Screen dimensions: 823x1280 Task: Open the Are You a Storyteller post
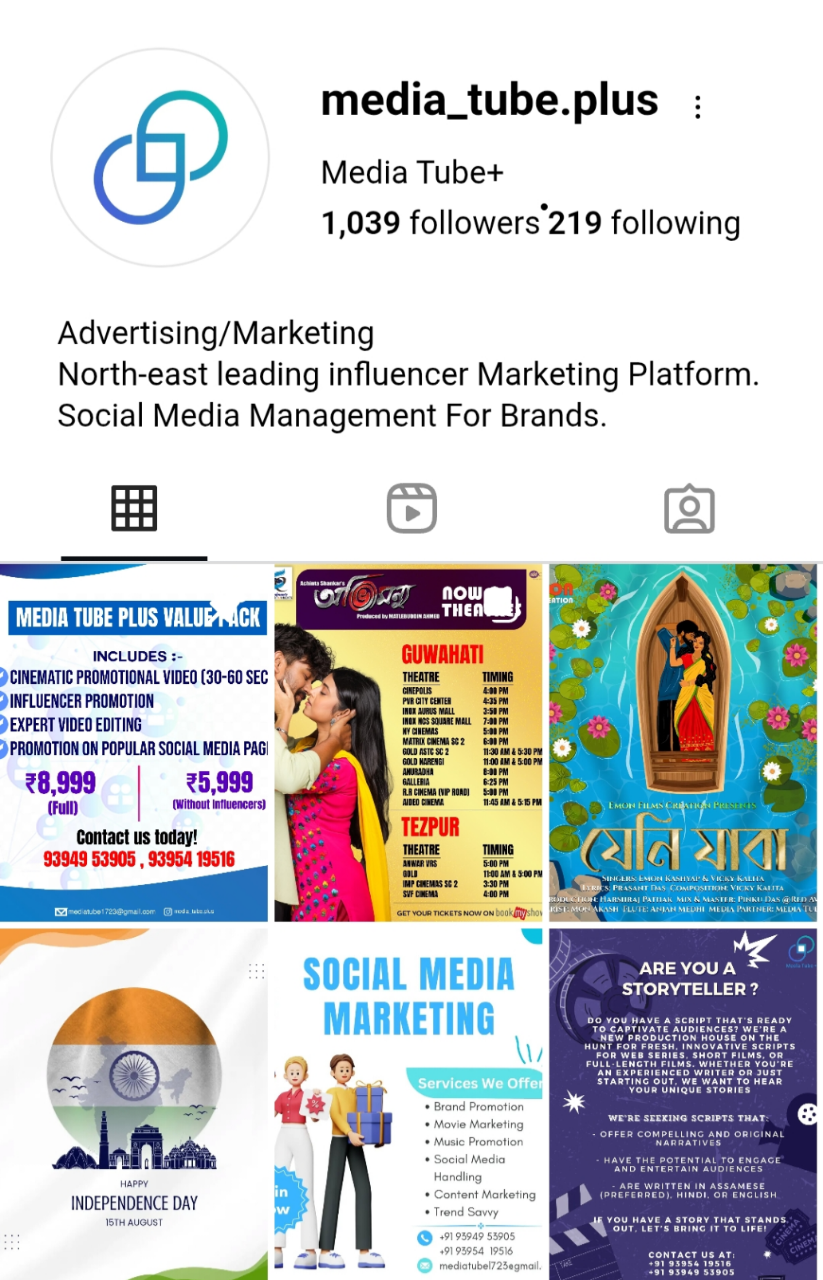point(685,1104)
